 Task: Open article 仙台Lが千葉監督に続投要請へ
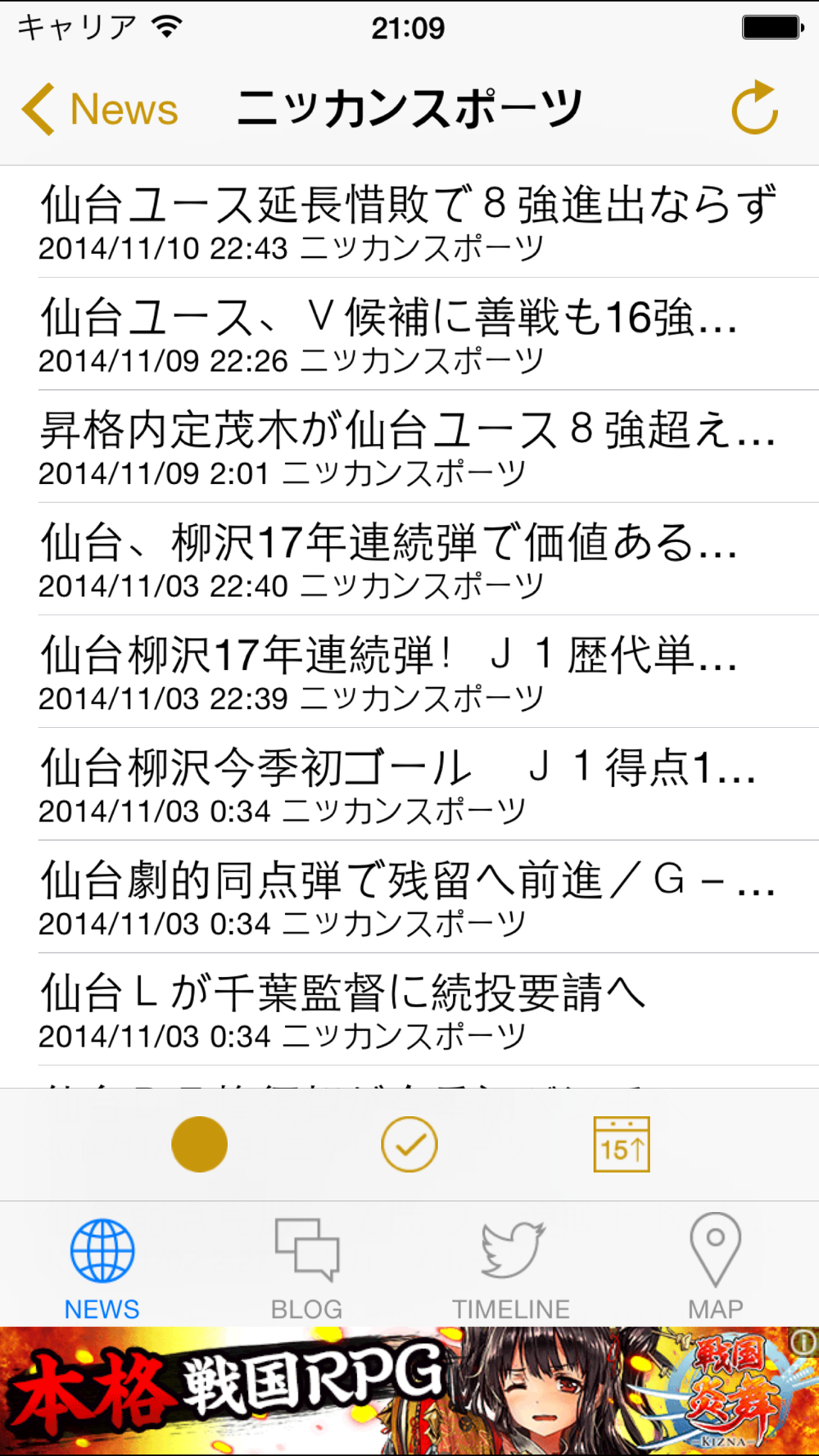pyautogui.click(x=409, y=1010)
